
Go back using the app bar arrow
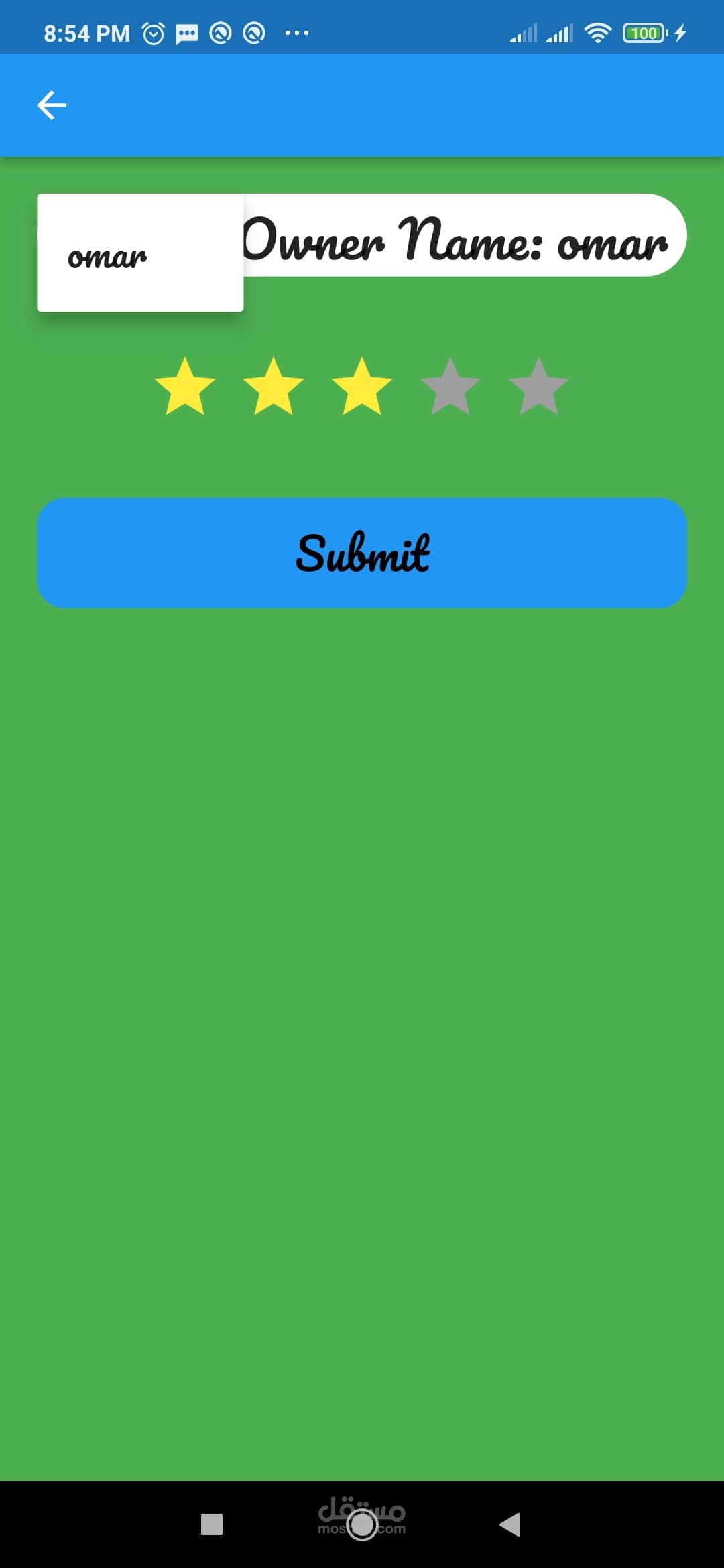click(52, 106)
